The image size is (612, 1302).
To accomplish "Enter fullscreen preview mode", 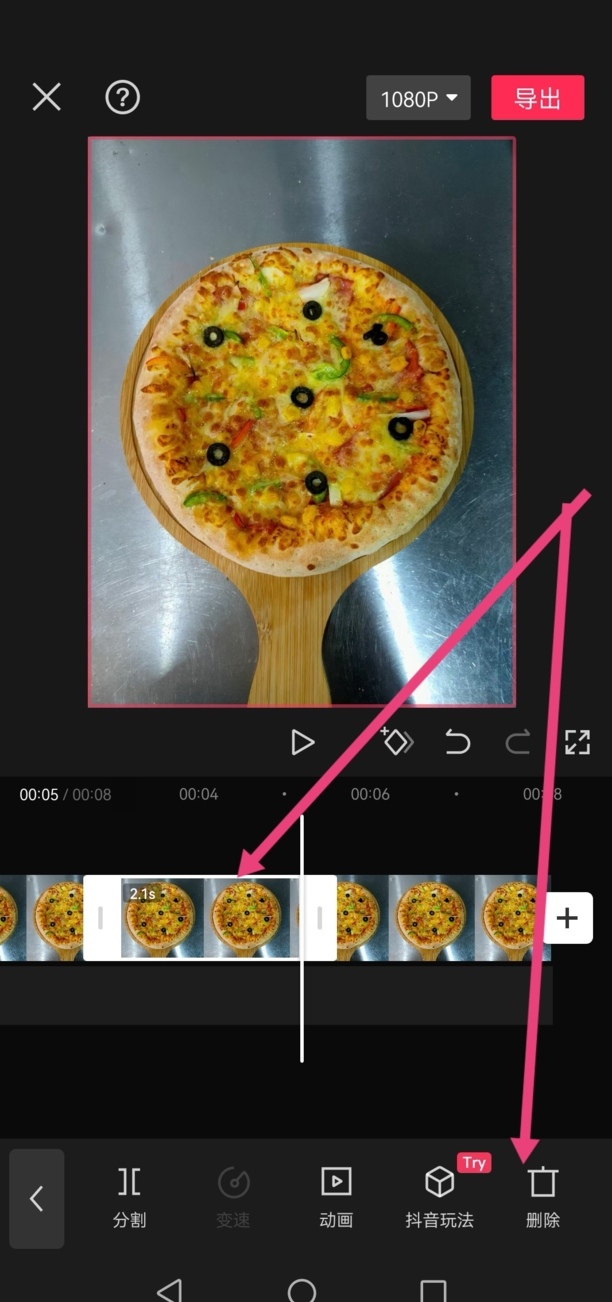I will [x=577, y=742].
